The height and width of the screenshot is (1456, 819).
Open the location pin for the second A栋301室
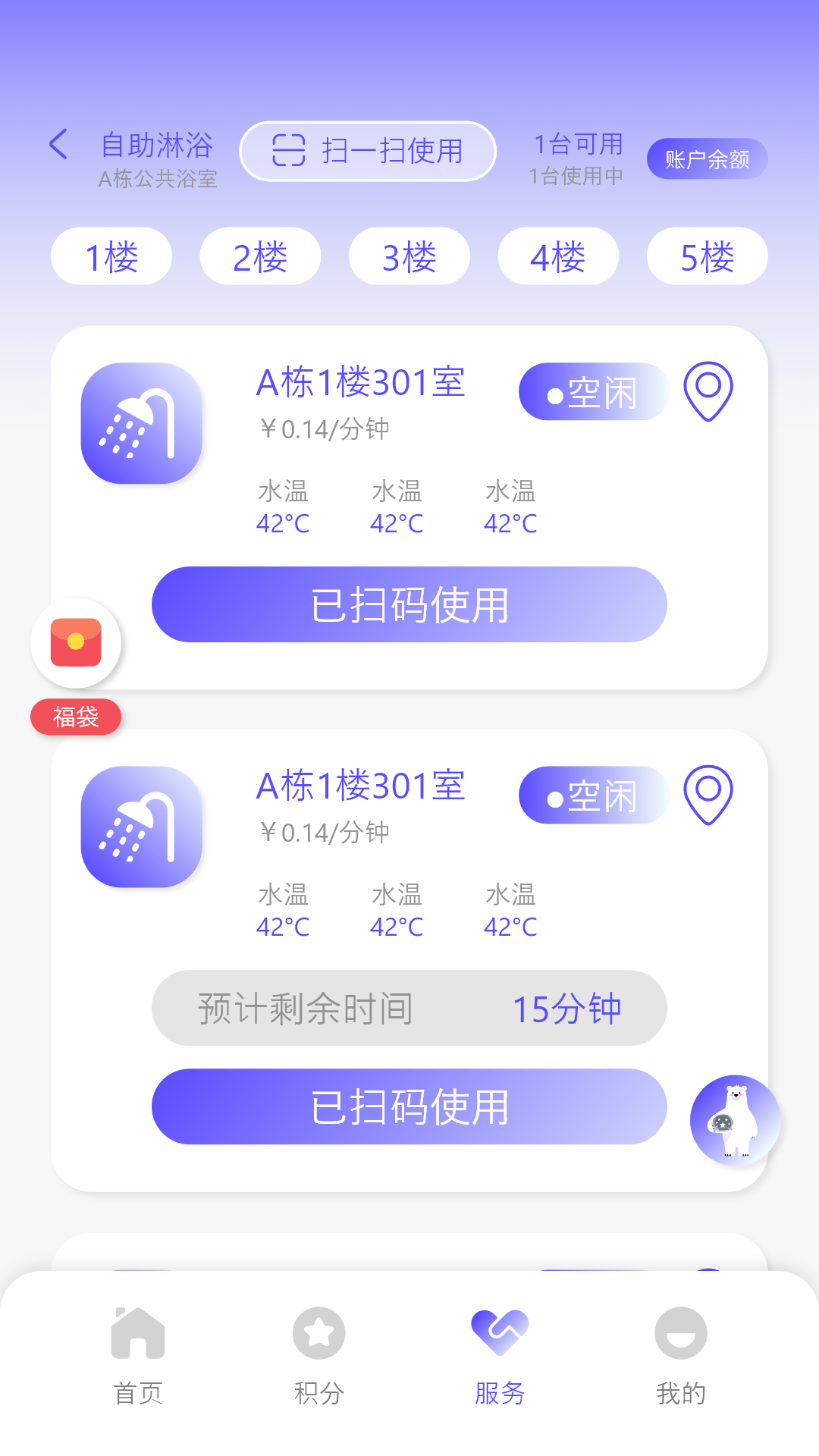(x=708, y=795)
